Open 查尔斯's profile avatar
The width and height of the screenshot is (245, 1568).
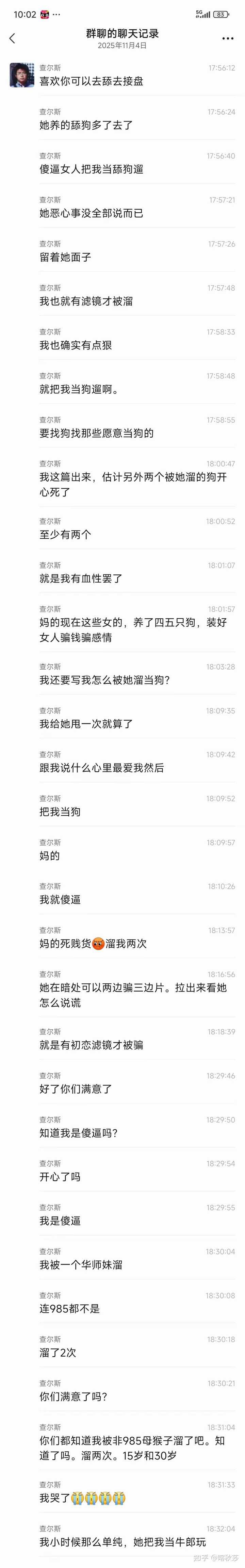(22, 75)
